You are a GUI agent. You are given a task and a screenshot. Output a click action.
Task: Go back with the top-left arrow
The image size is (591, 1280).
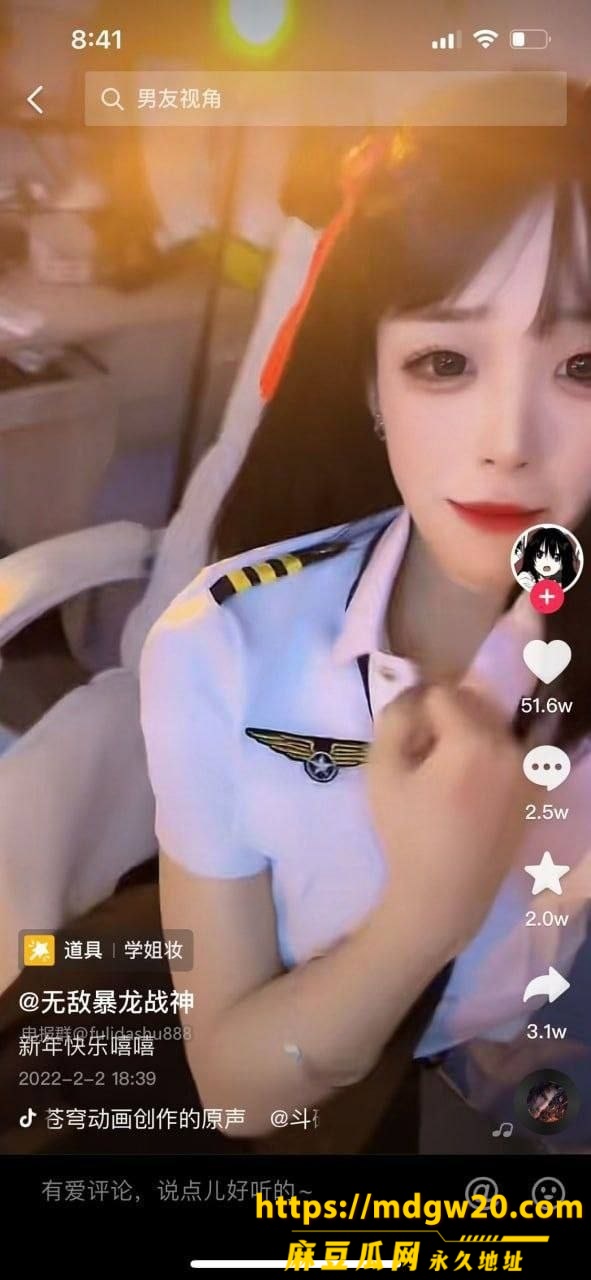35,99
